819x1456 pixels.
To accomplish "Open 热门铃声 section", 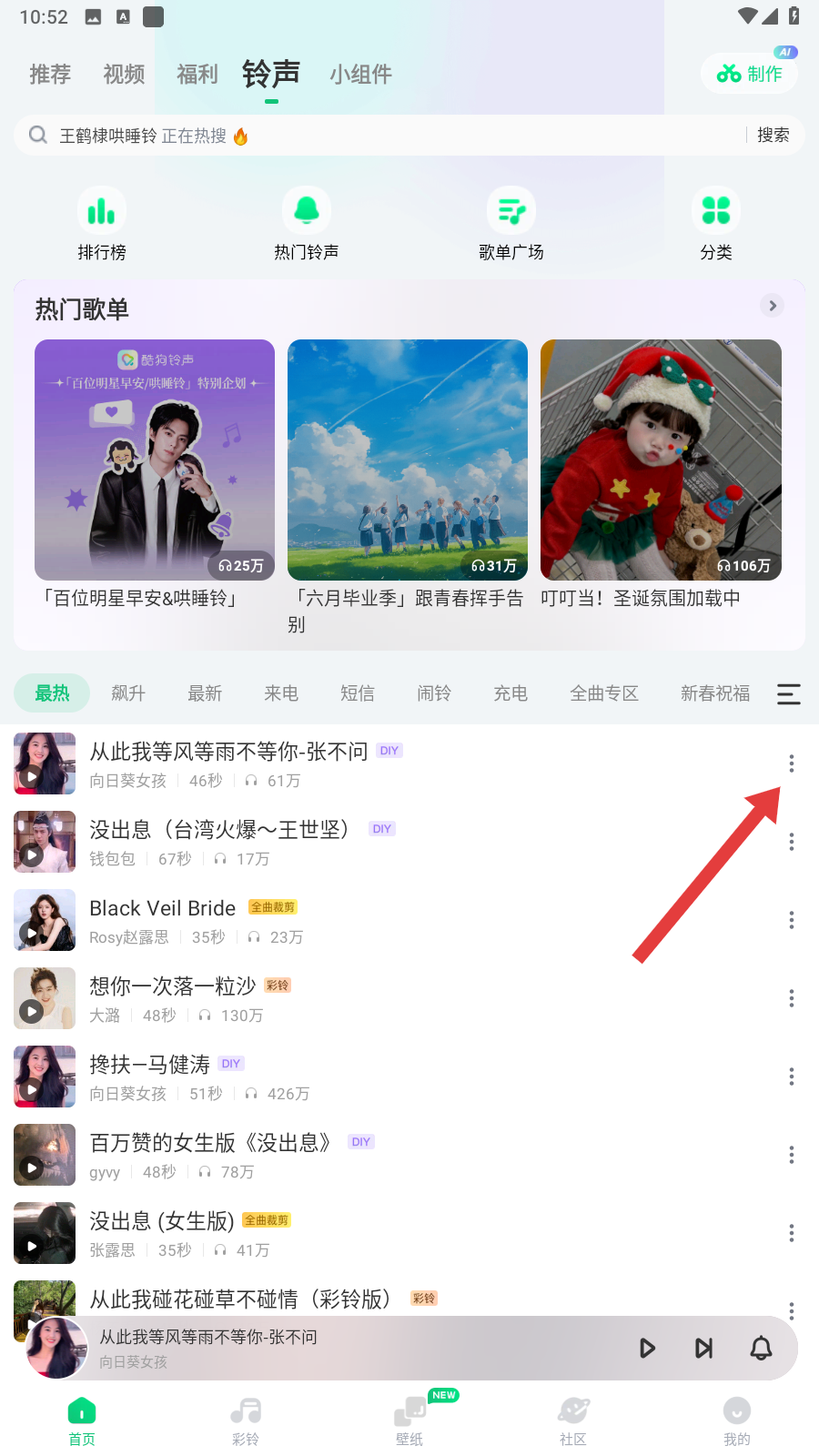I will 307,224.
